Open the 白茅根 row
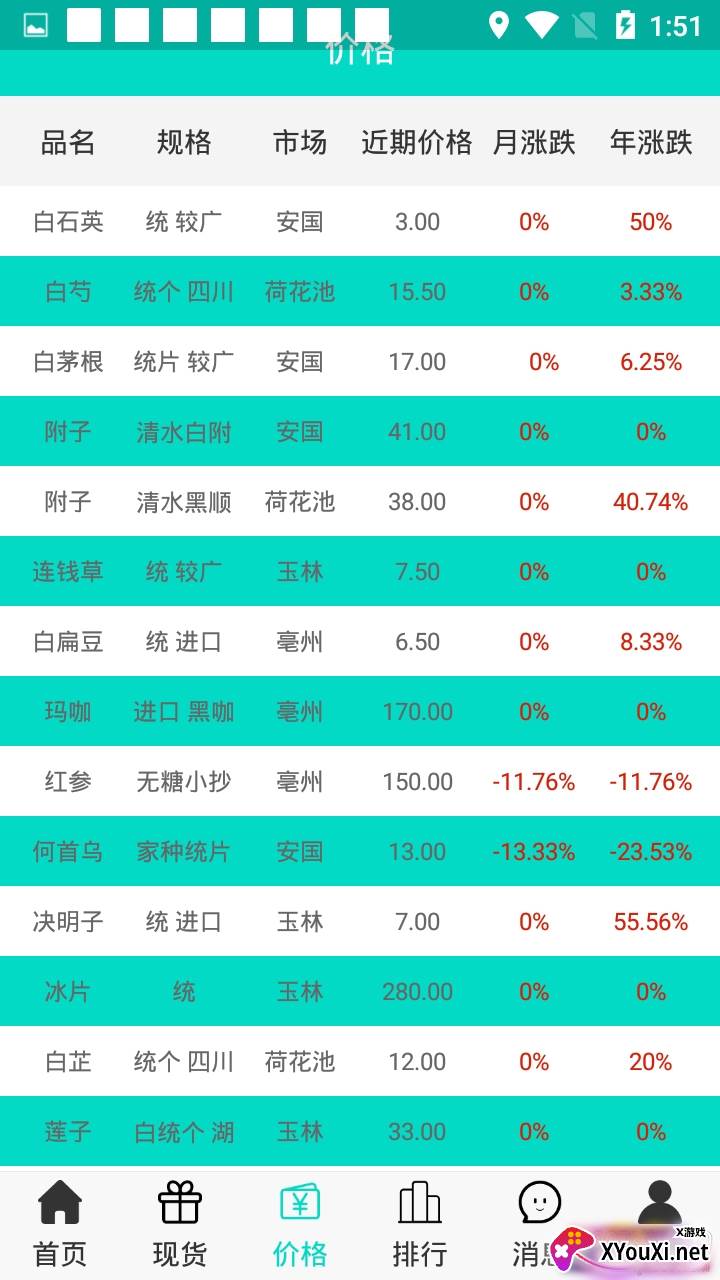The image size is (720, 1280). (360, 361)
